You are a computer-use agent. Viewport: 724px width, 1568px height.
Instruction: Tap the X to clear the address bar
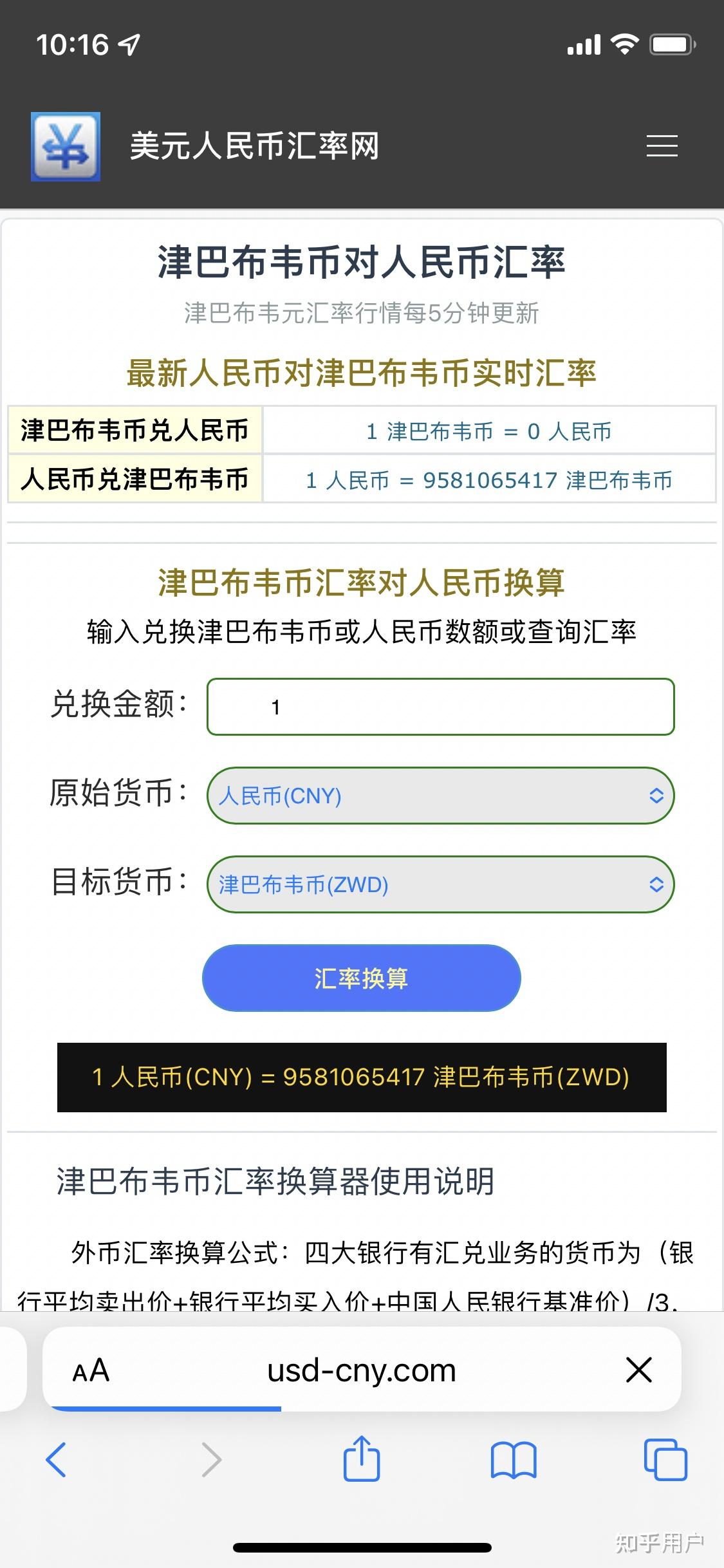tap(638, 1370)
